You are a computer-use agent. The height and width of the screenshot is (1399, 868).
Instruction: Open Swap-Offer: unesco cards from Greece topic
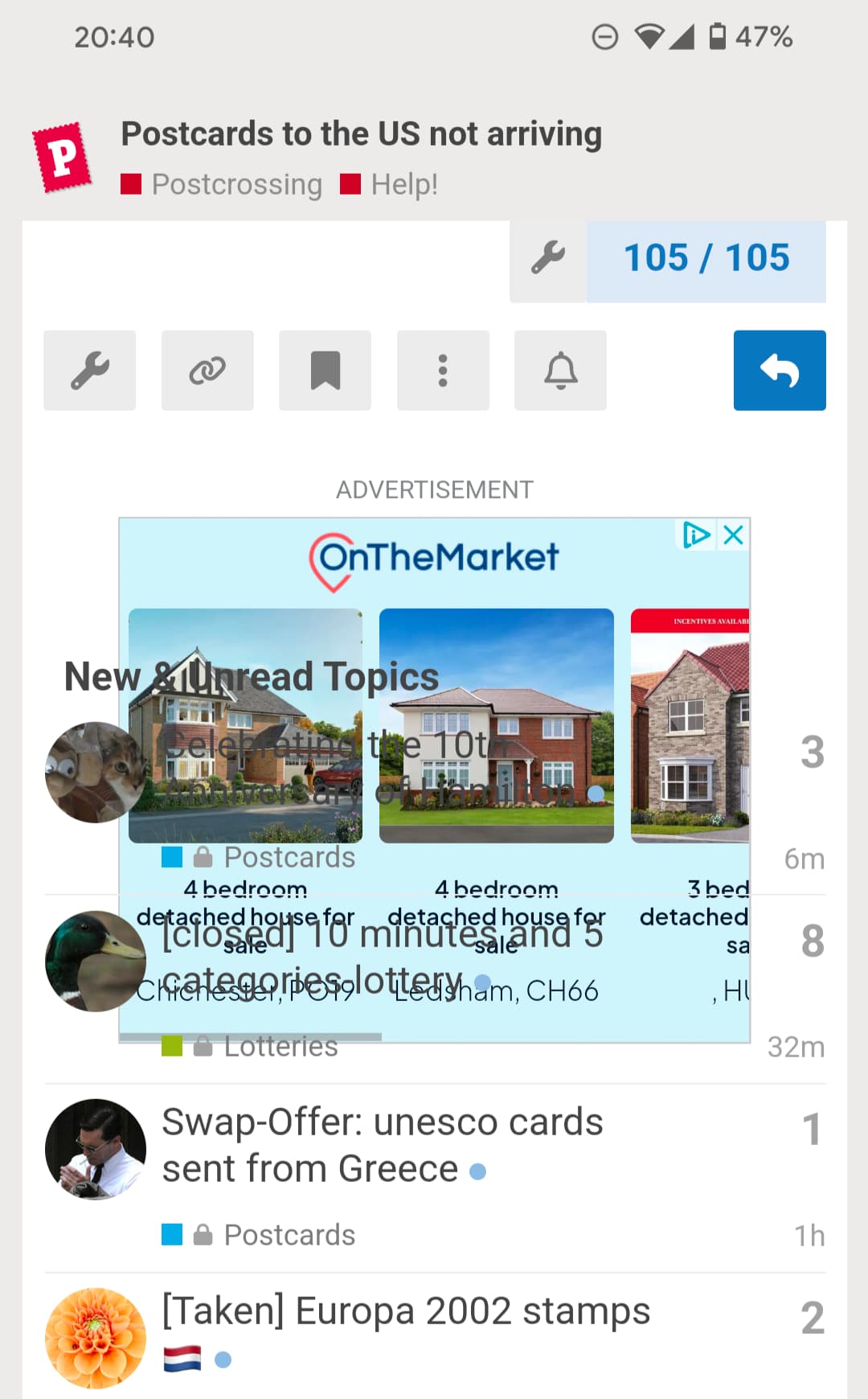(383, 1145)
